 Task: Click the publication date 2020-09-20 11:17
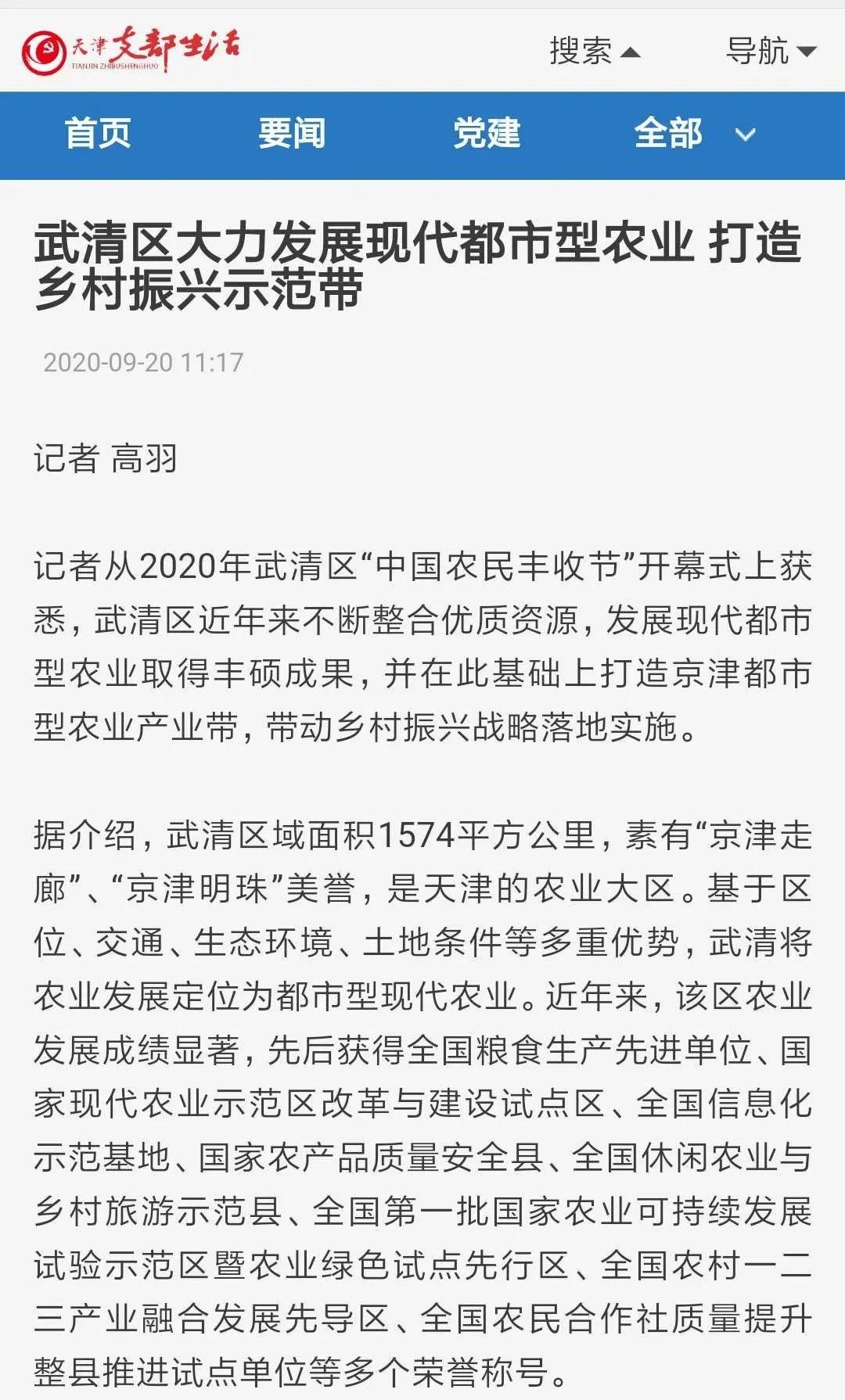pos(144,362)
